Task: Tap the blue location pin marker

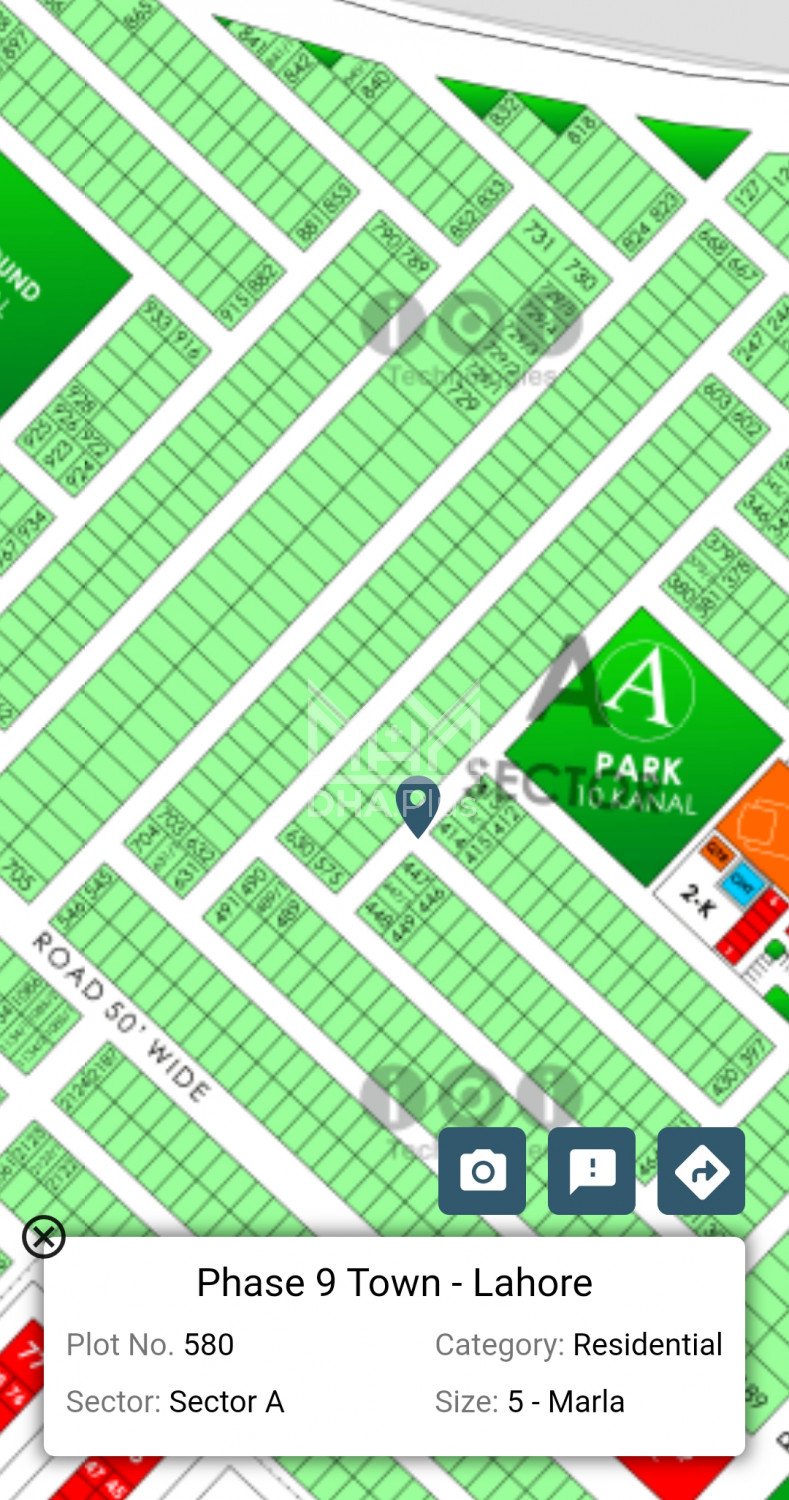Action: click(x=418, y=803)
